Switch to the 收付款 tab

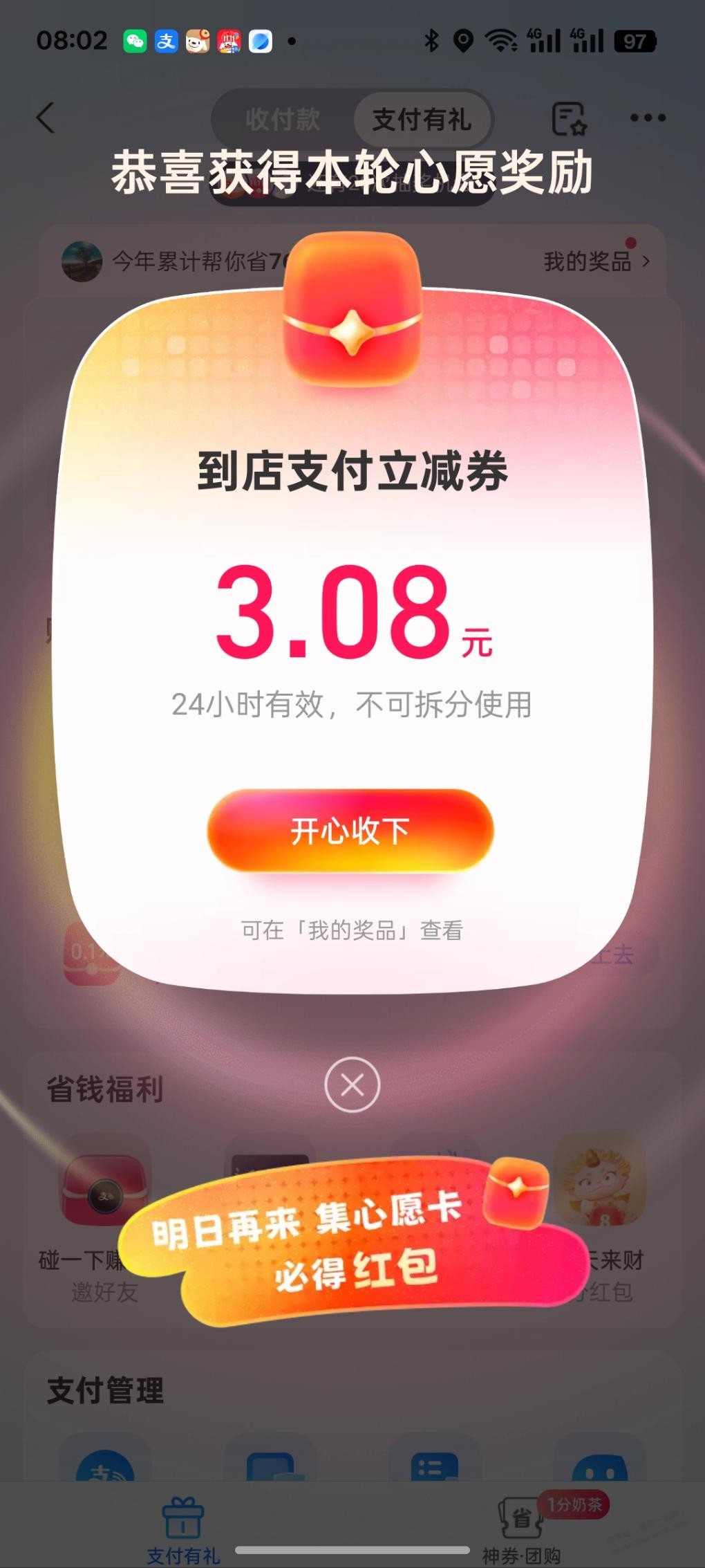[x=283, y=119]
